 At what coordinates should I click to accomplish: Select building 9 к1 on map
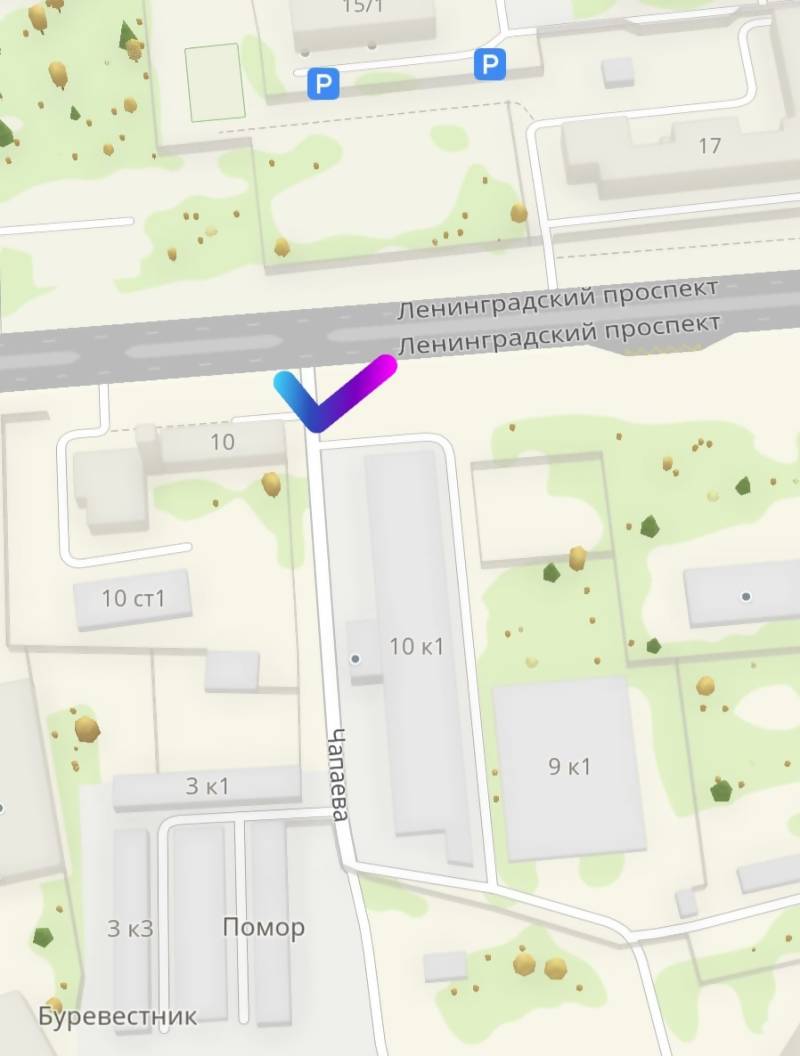569,767
